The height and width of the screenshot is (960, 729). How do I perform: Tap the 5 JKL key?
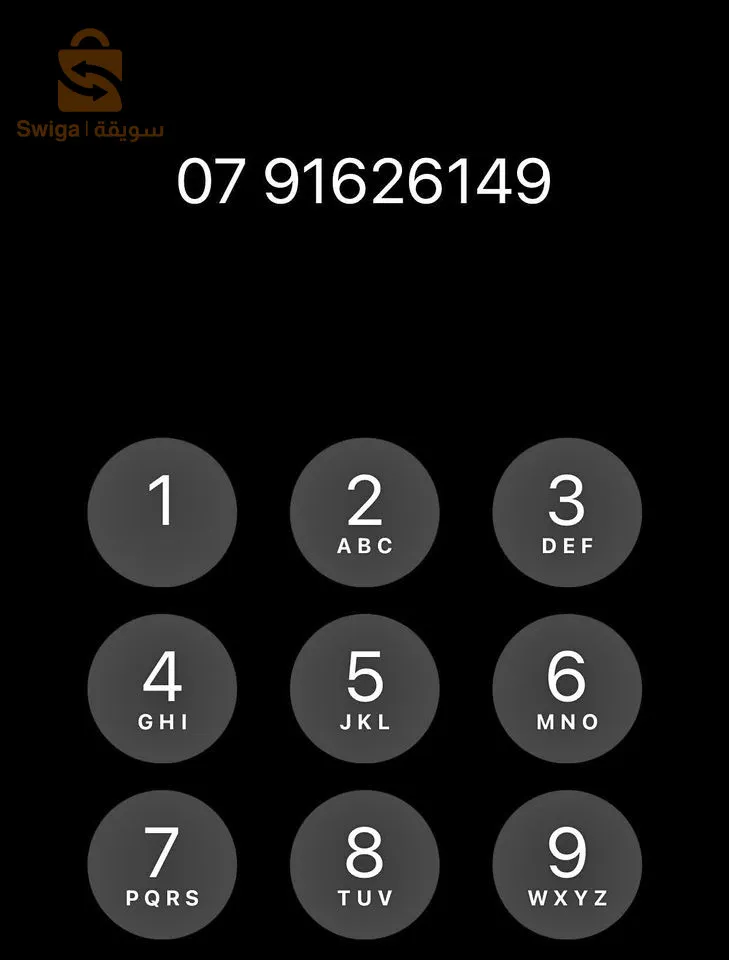[365, 688]
